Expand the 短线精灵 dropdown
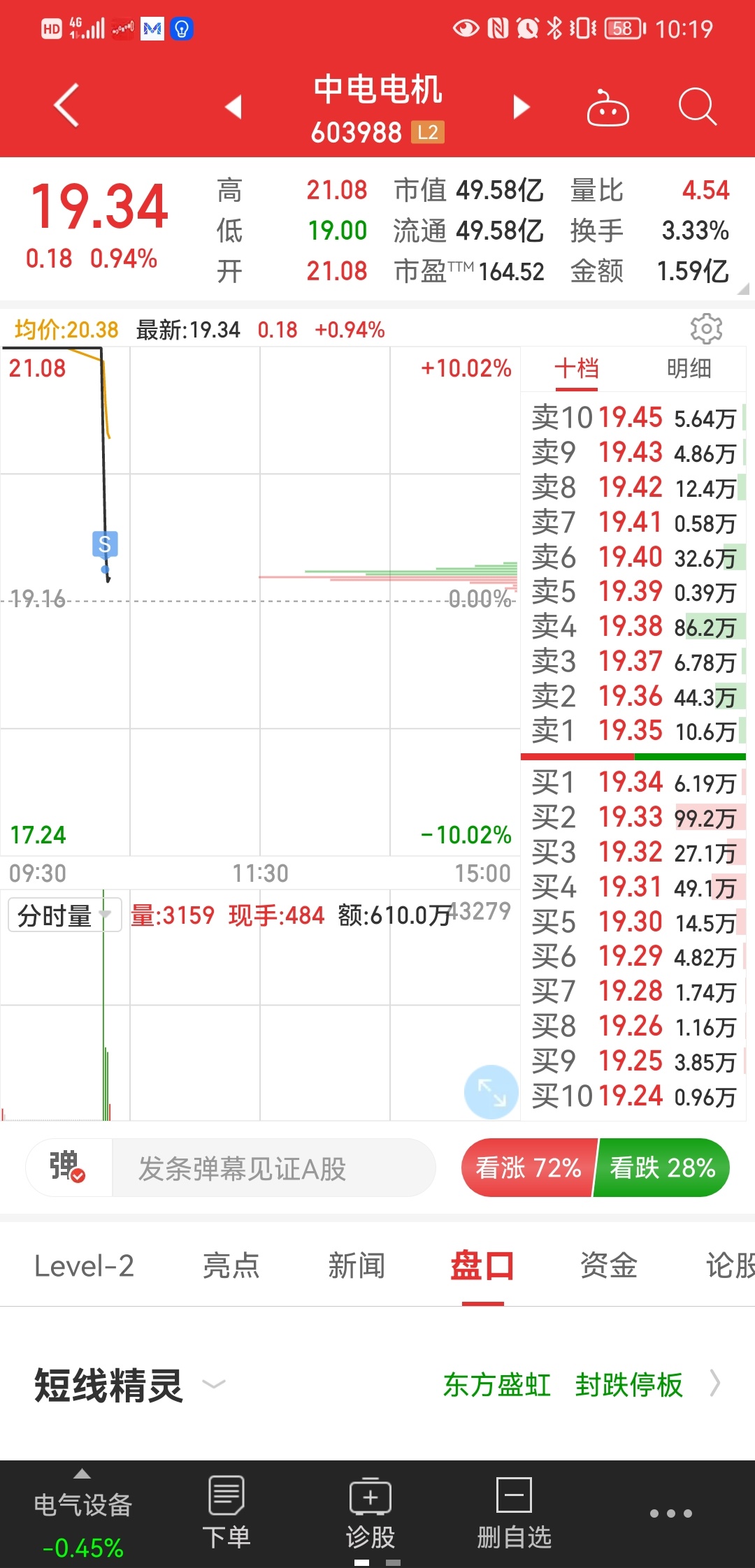This screenshot has height=1568, width=755. click(214, 1384)
